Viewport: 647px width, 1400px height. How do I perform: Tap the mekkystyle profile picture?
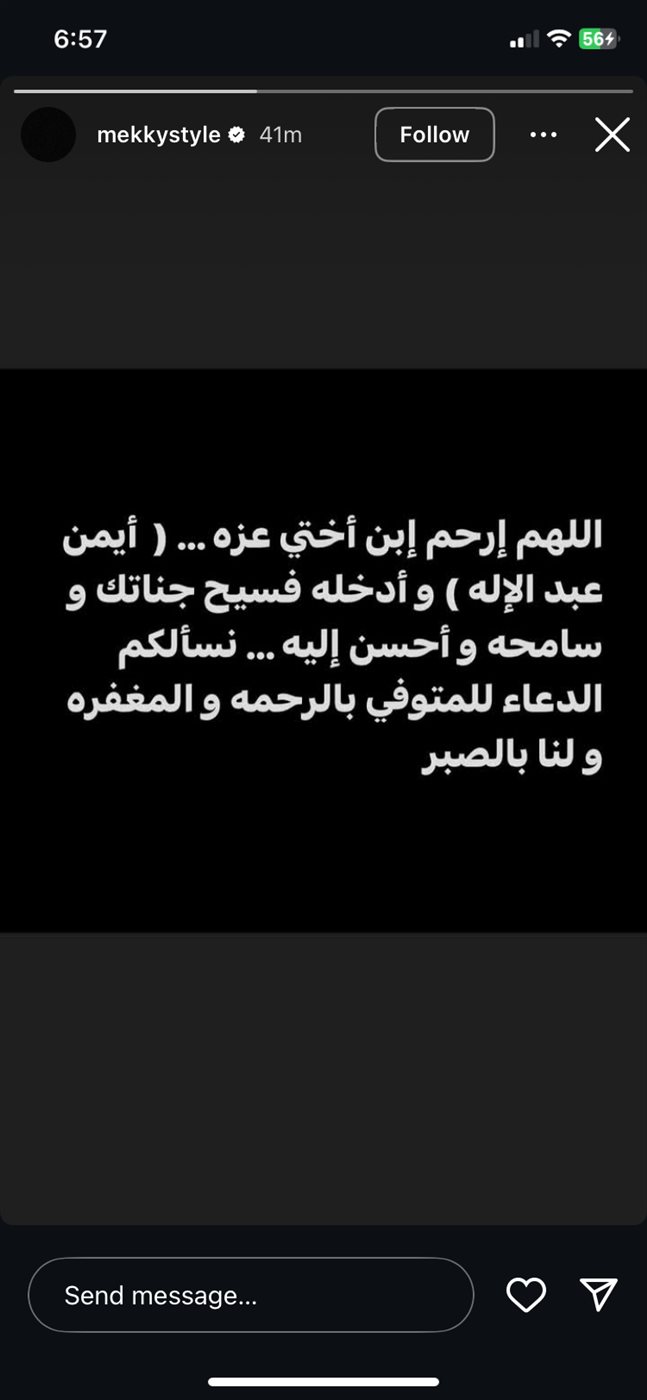(x=48, y=135)
